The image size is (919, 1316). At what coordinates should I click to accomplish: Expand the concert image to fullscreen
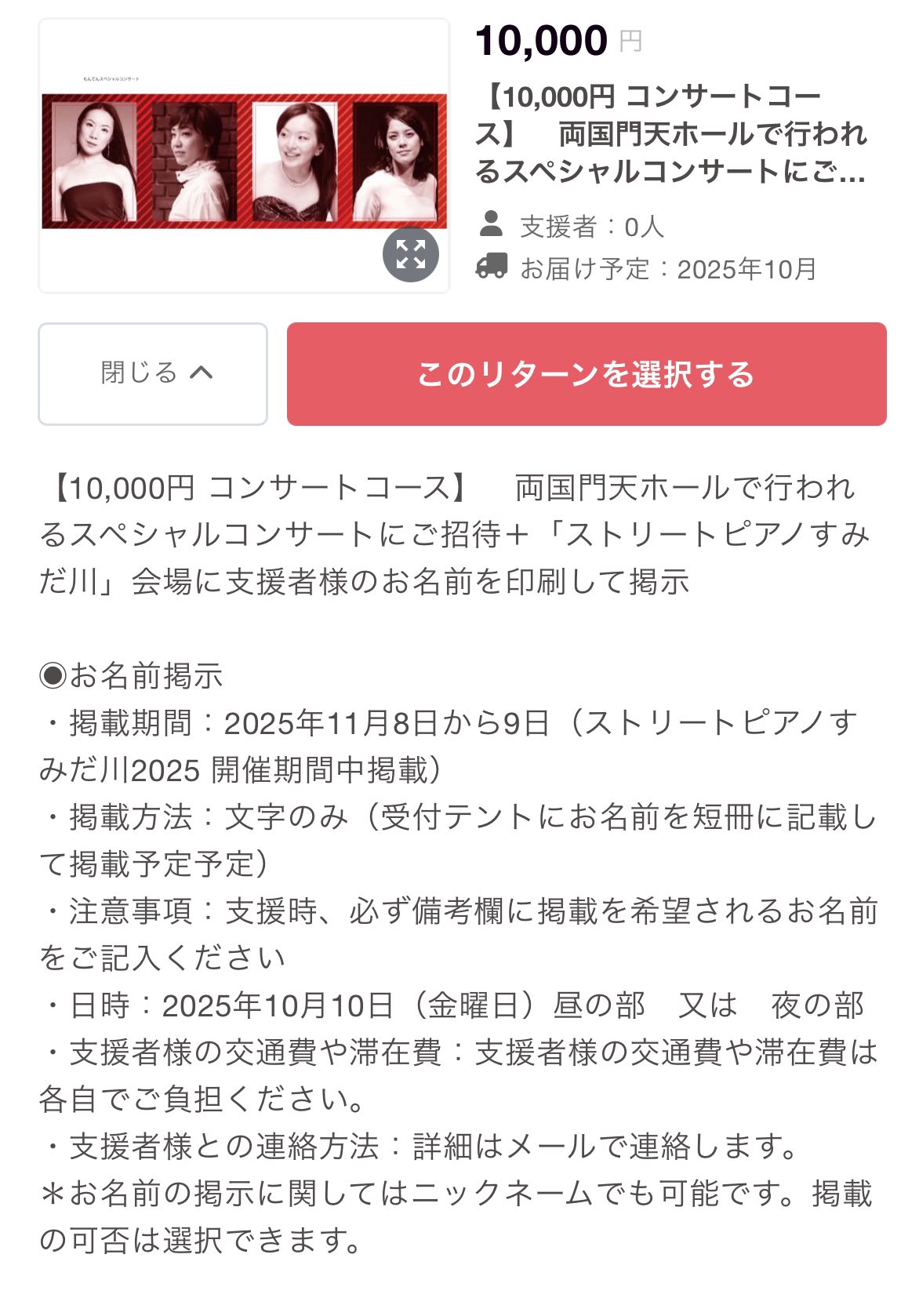point(411,254)
